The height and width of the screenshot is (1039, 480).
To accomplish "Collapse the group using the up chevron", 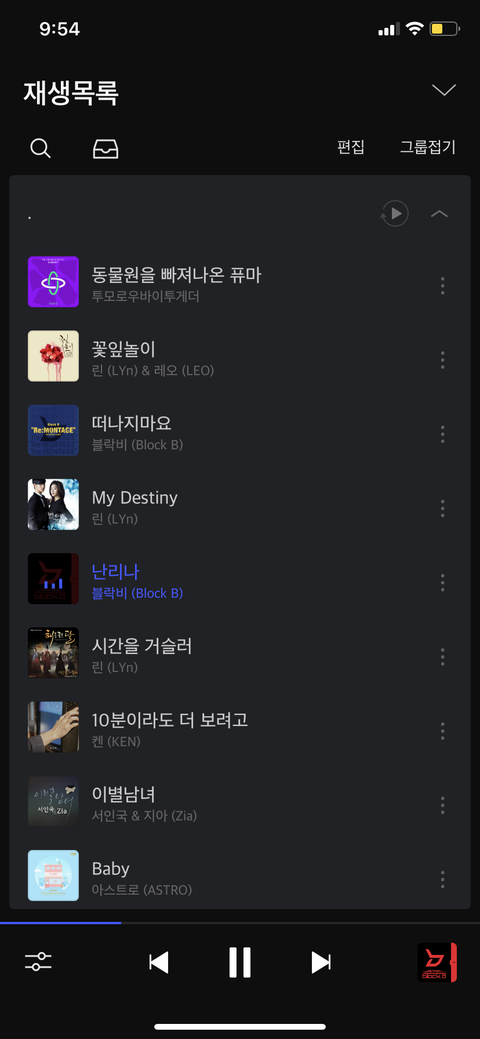I will (440, 213).
